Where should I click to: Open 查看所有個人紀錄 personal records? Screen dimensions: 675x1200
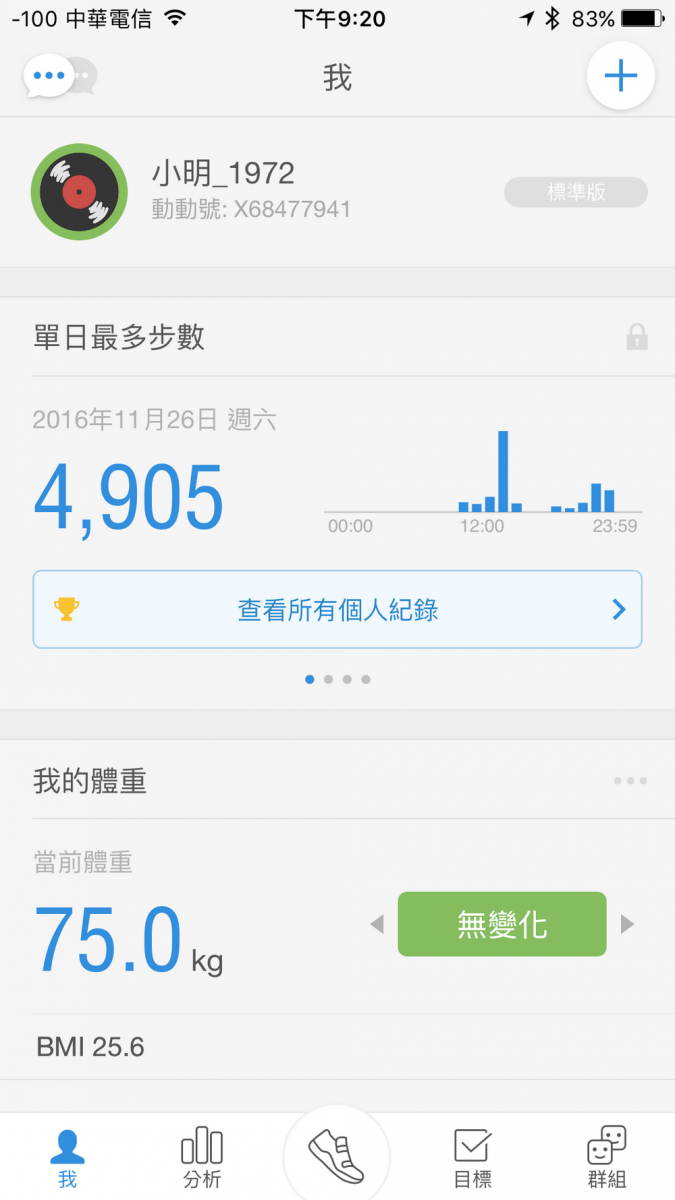337,609
